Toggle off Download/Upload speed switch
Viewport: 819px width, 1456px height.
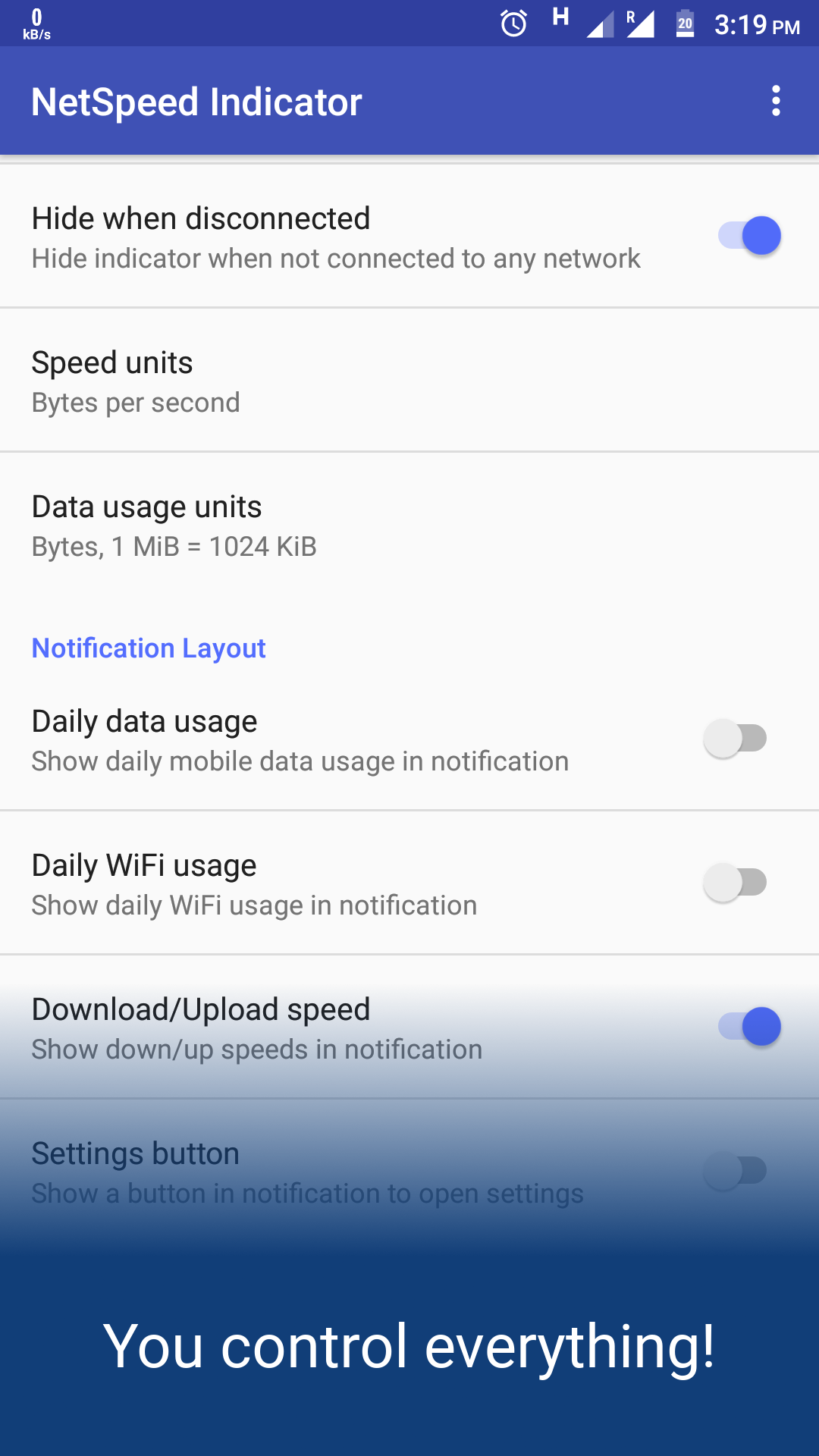click(748, 1027)
